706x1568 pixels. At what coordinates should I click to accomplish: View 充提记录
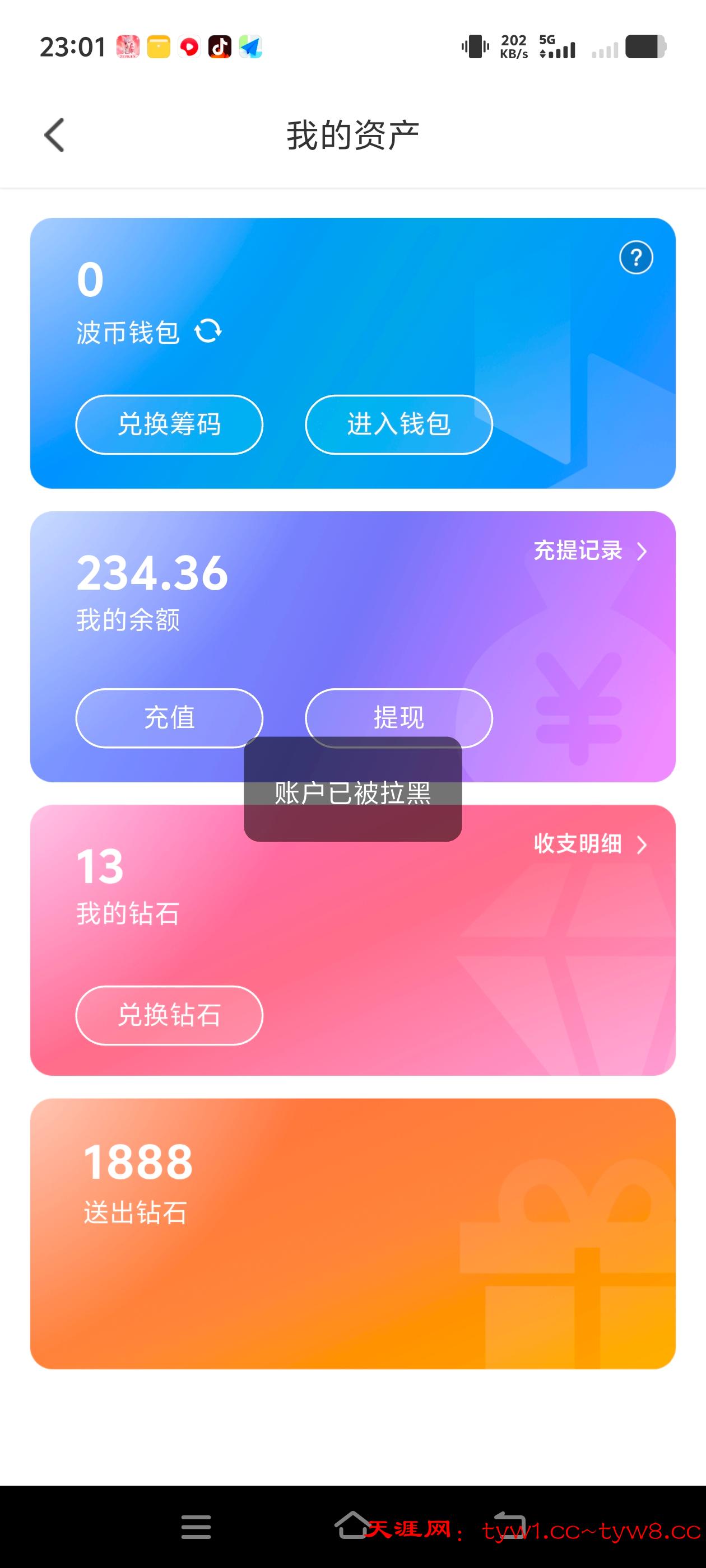tap(589, 551)
